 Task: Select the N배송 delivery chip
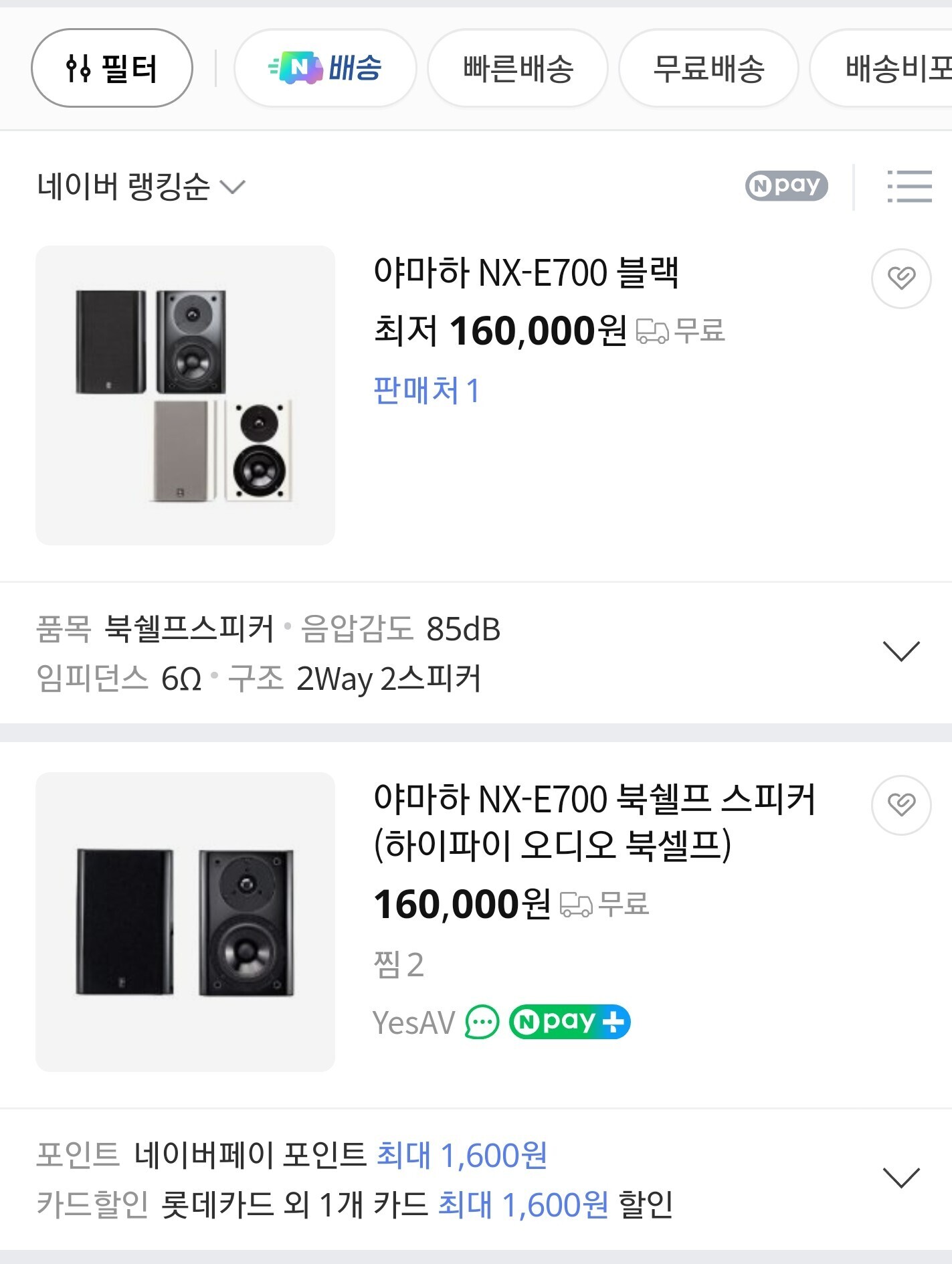[325, 68]
